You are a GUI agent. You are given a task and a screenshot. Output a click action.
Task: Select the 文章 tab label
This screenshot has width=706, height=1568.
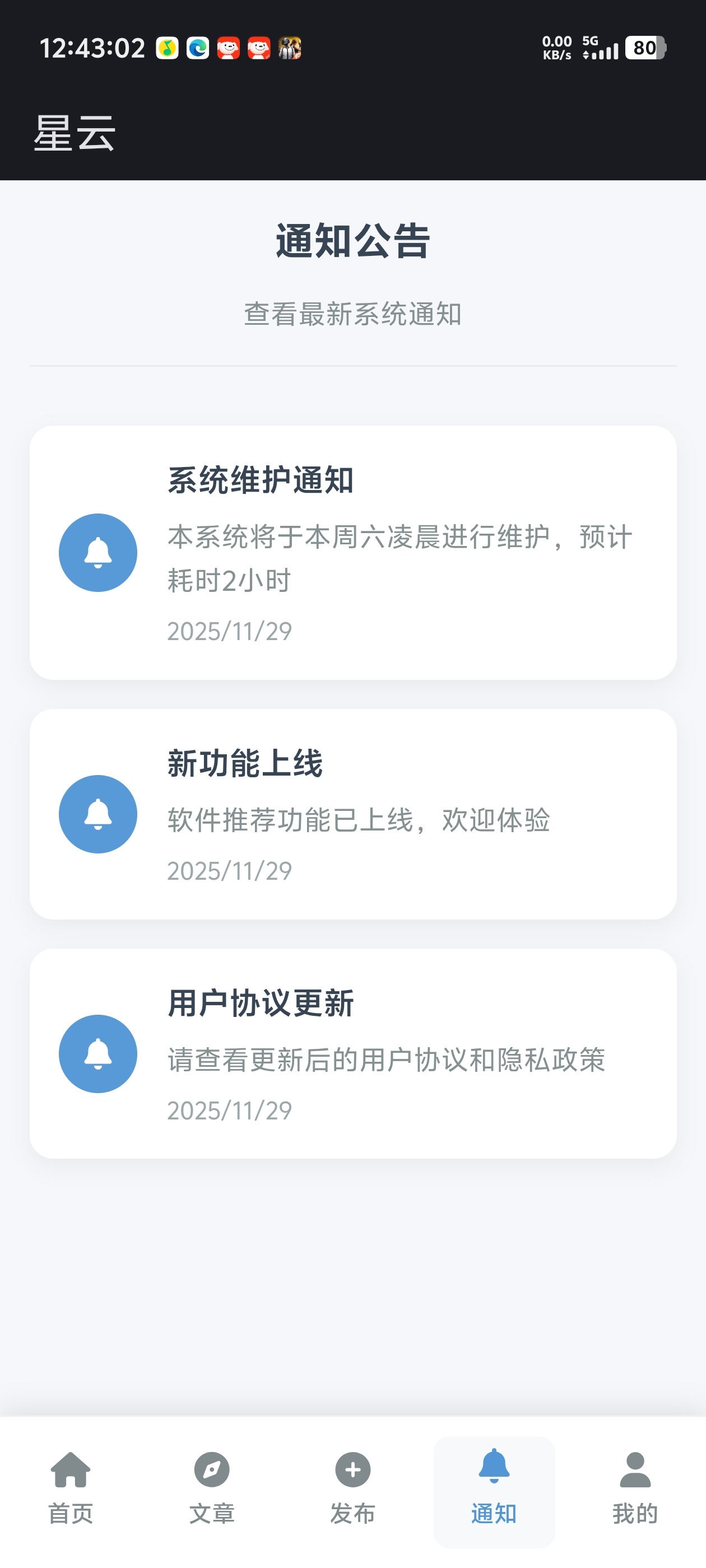pyautogui.click(x=212, y=1512)
